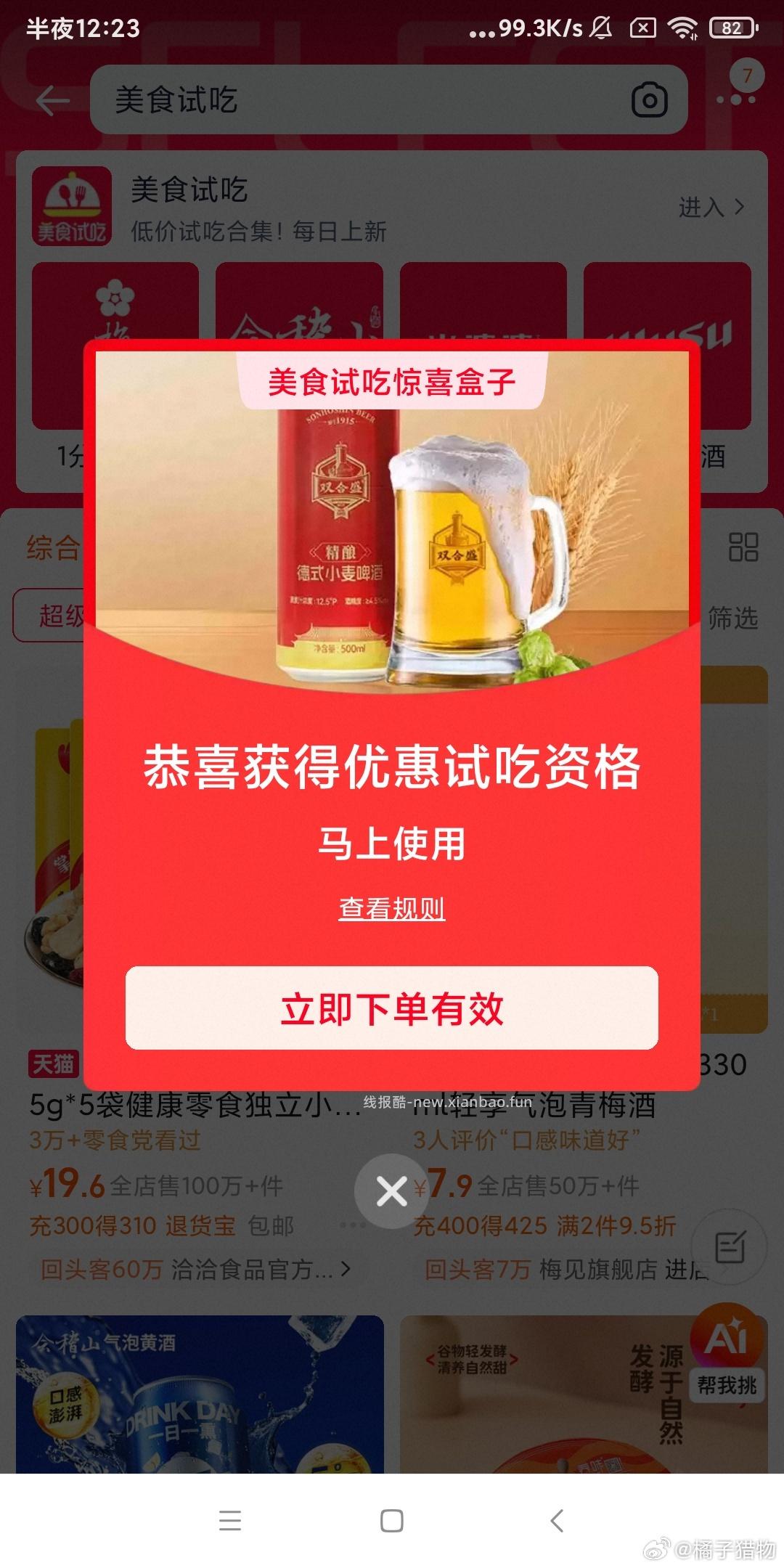This screenshot has height=1568, width=784.
Task: Tap the camera icon for image search
Action: coord(648,102)
